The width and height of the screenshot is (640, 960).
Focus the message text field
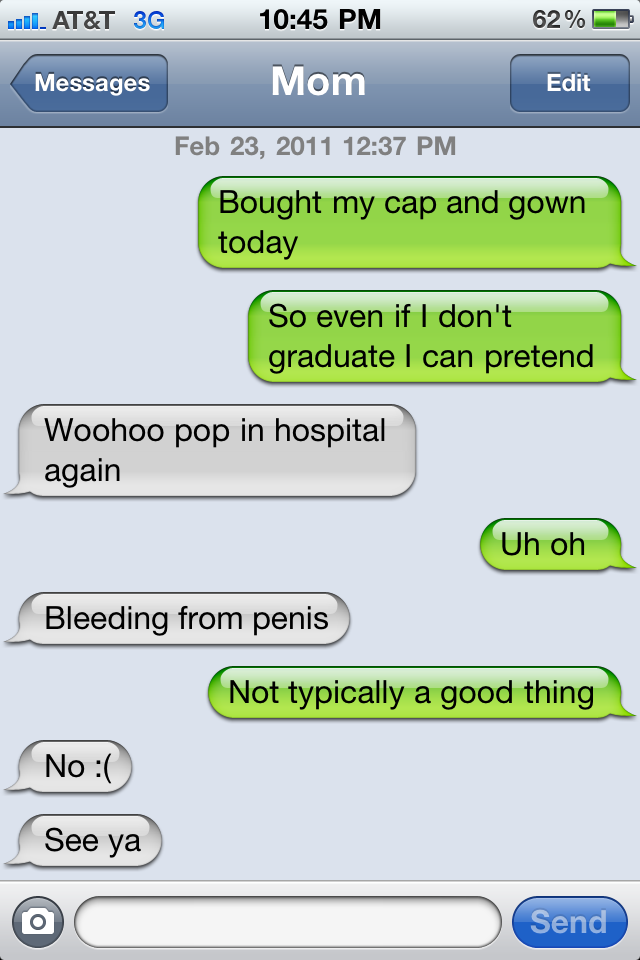tap(287, 921)
